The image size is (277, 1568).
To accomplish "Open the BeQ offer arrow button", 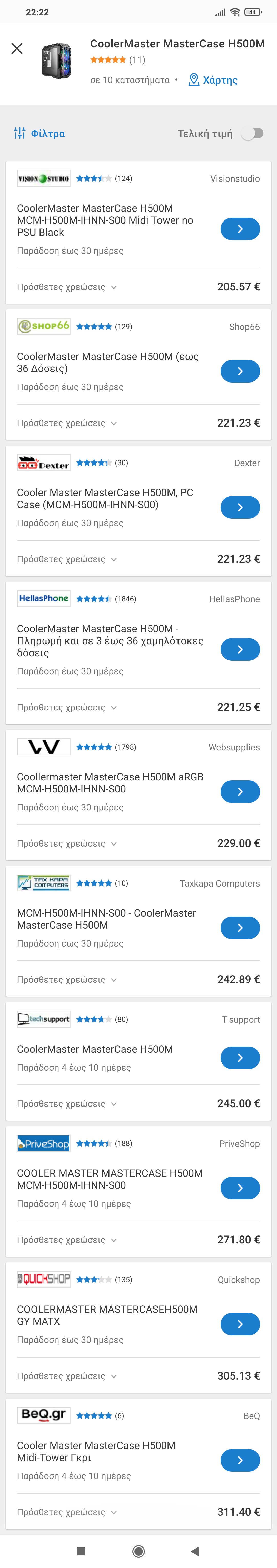I will [x=240, y=1460].
